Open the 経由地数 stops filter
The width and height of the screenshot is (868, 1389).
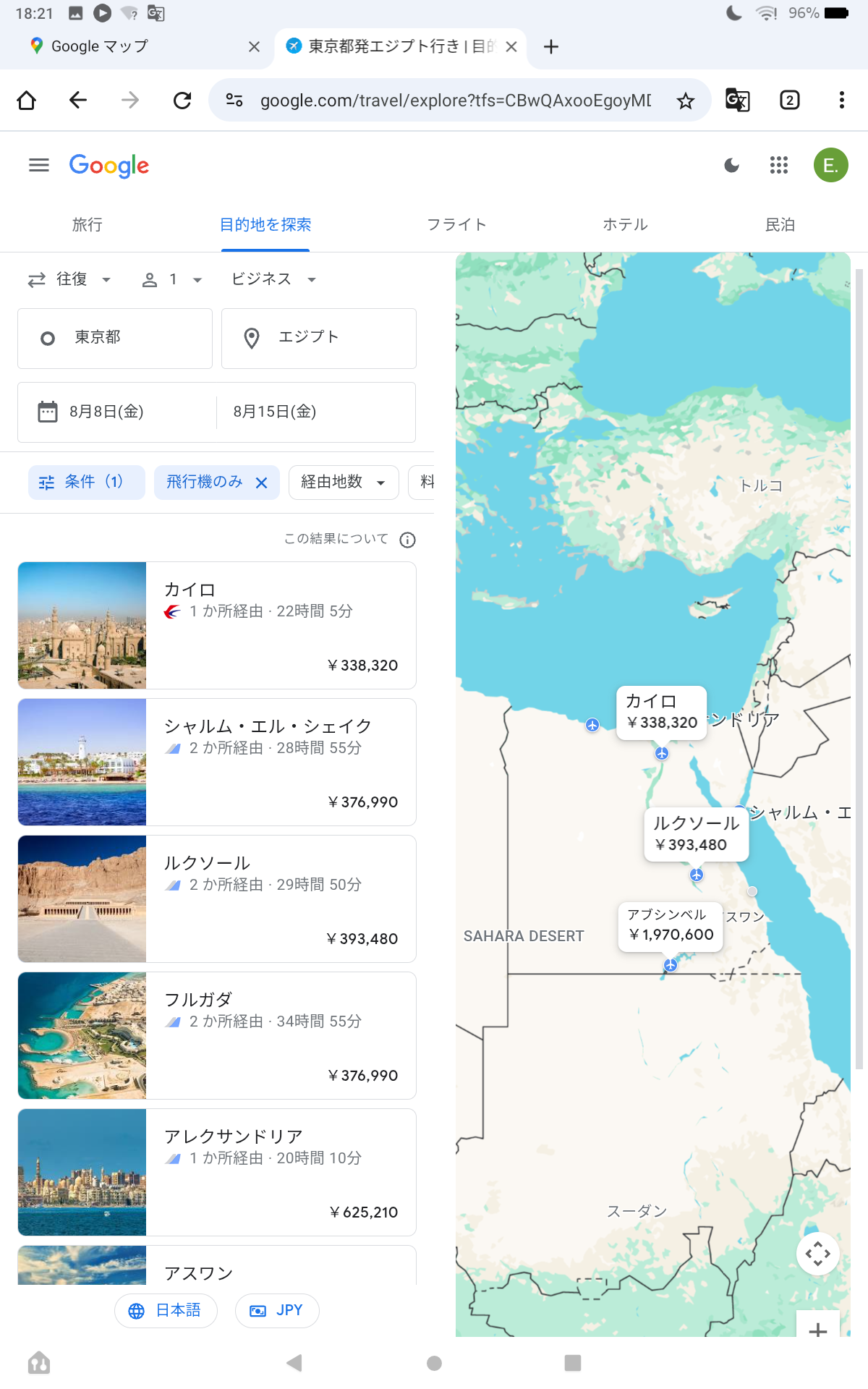pos(344,483)
